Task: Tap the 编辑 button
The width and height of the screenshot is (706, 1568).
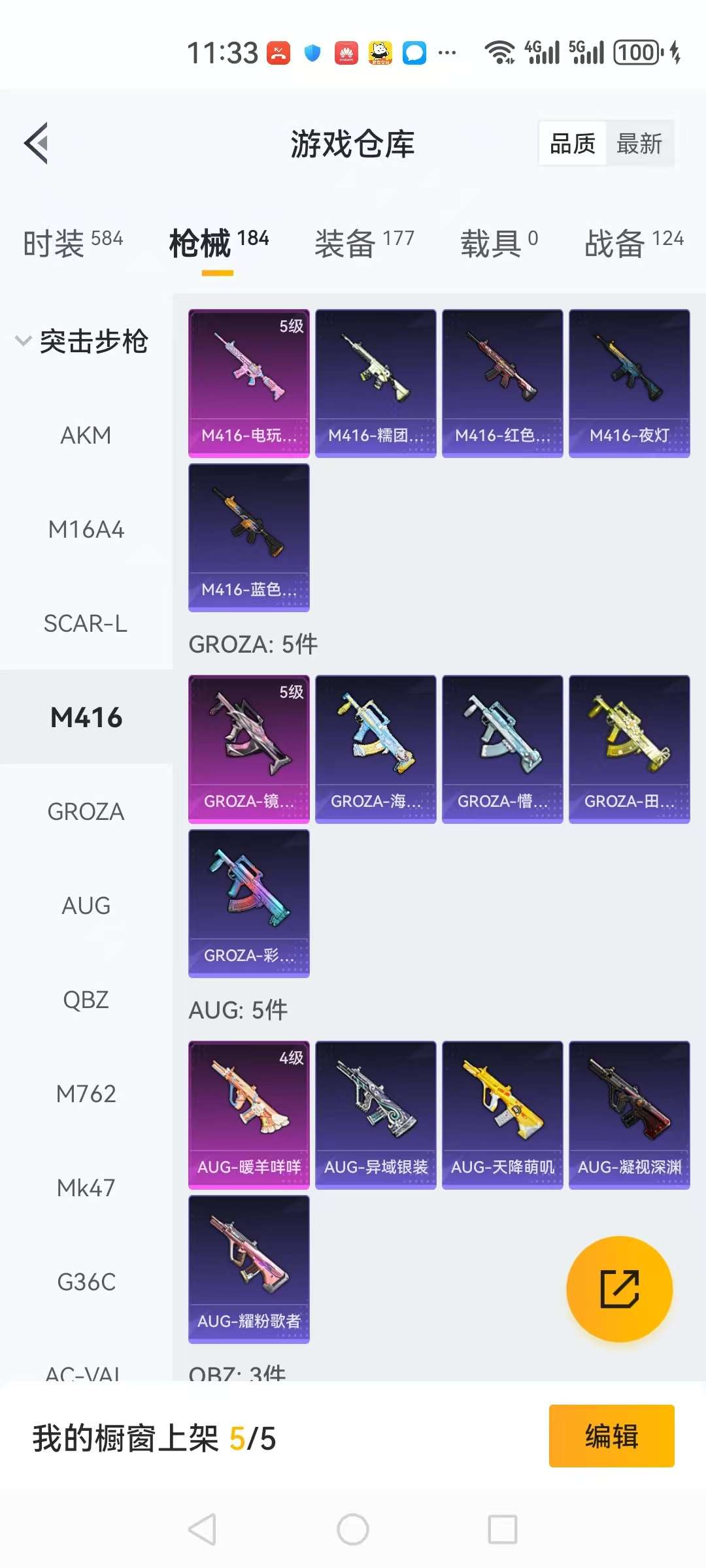Action: tap(612, 1436)
